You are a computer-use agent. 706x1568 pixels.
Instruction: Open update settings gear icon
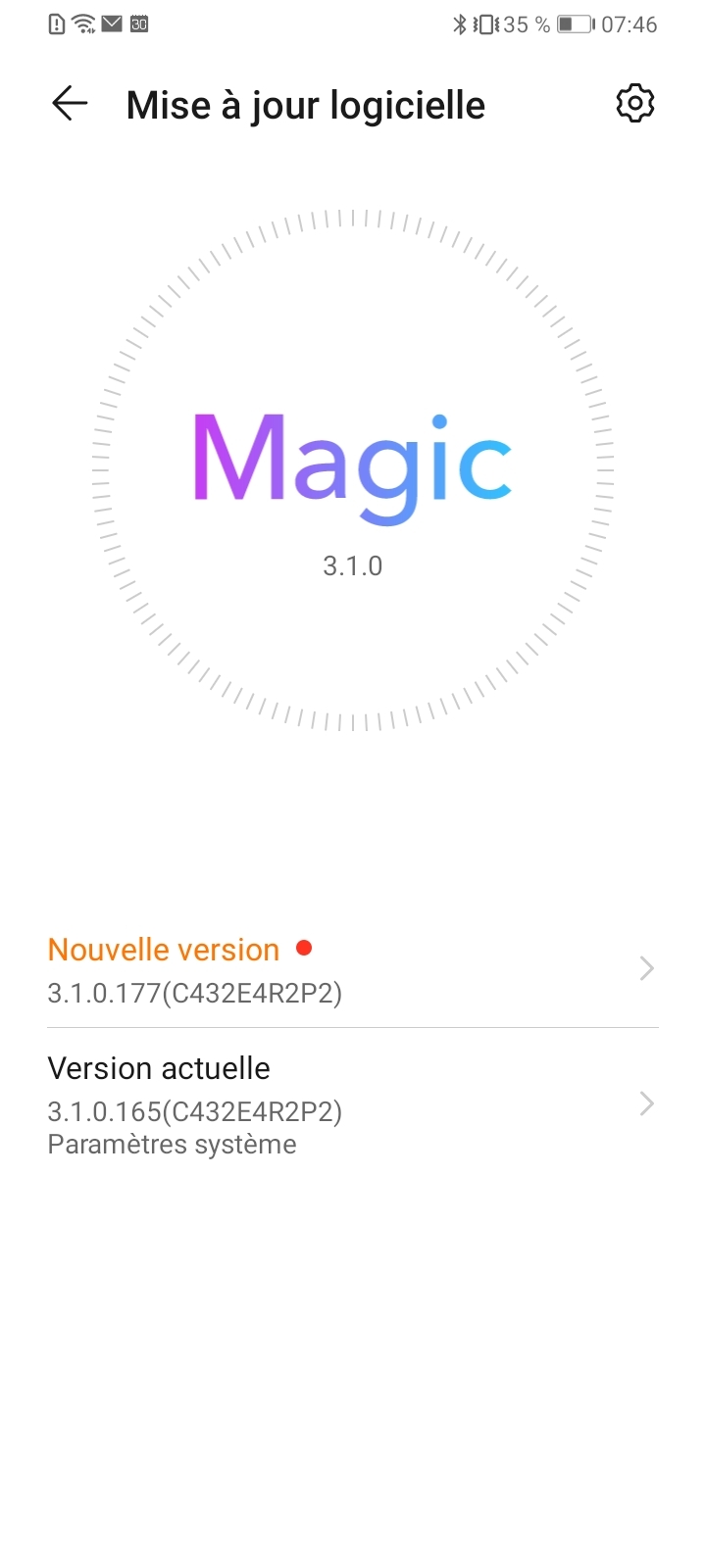click(x=634, y=104)
